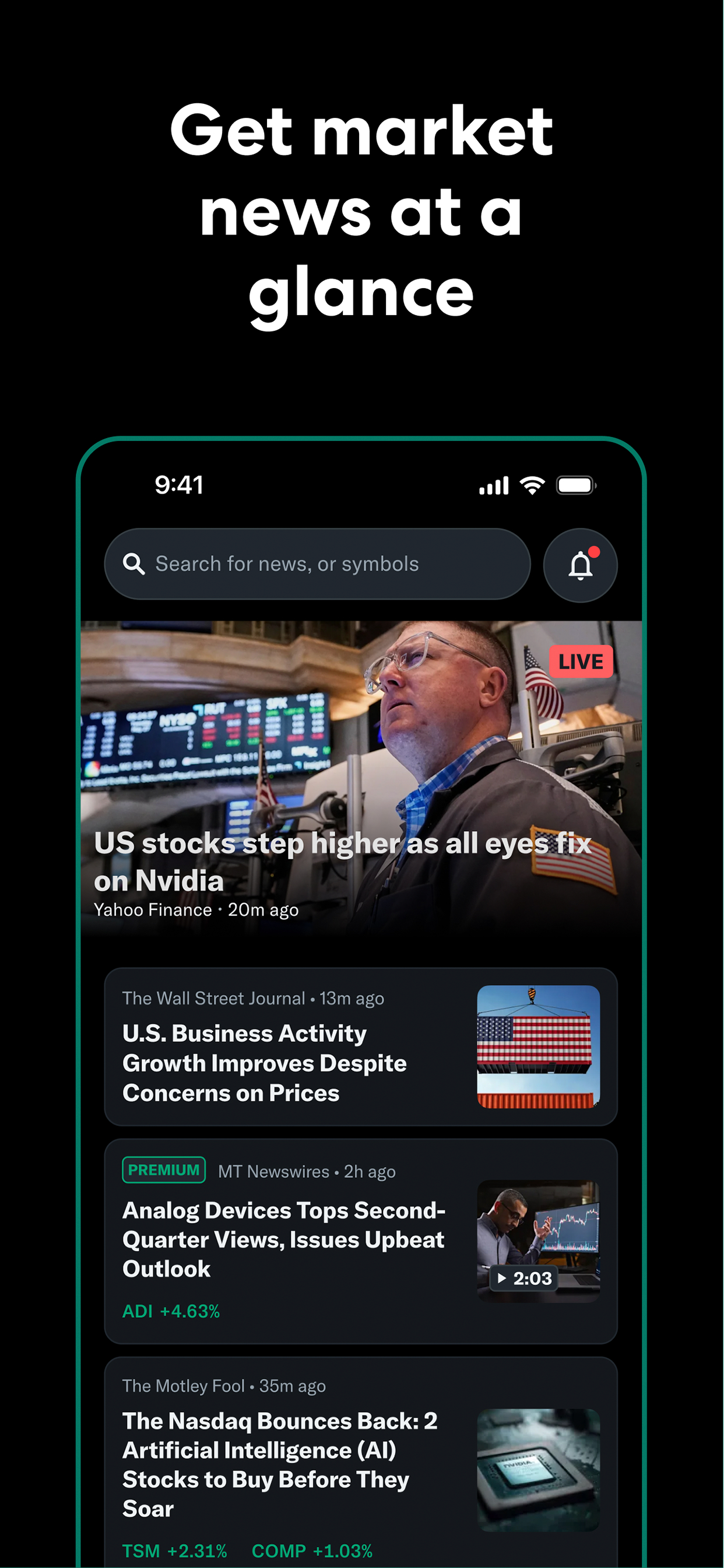Click the search magnifier icon
724x1568 pixels.
(x=135, y=563)
